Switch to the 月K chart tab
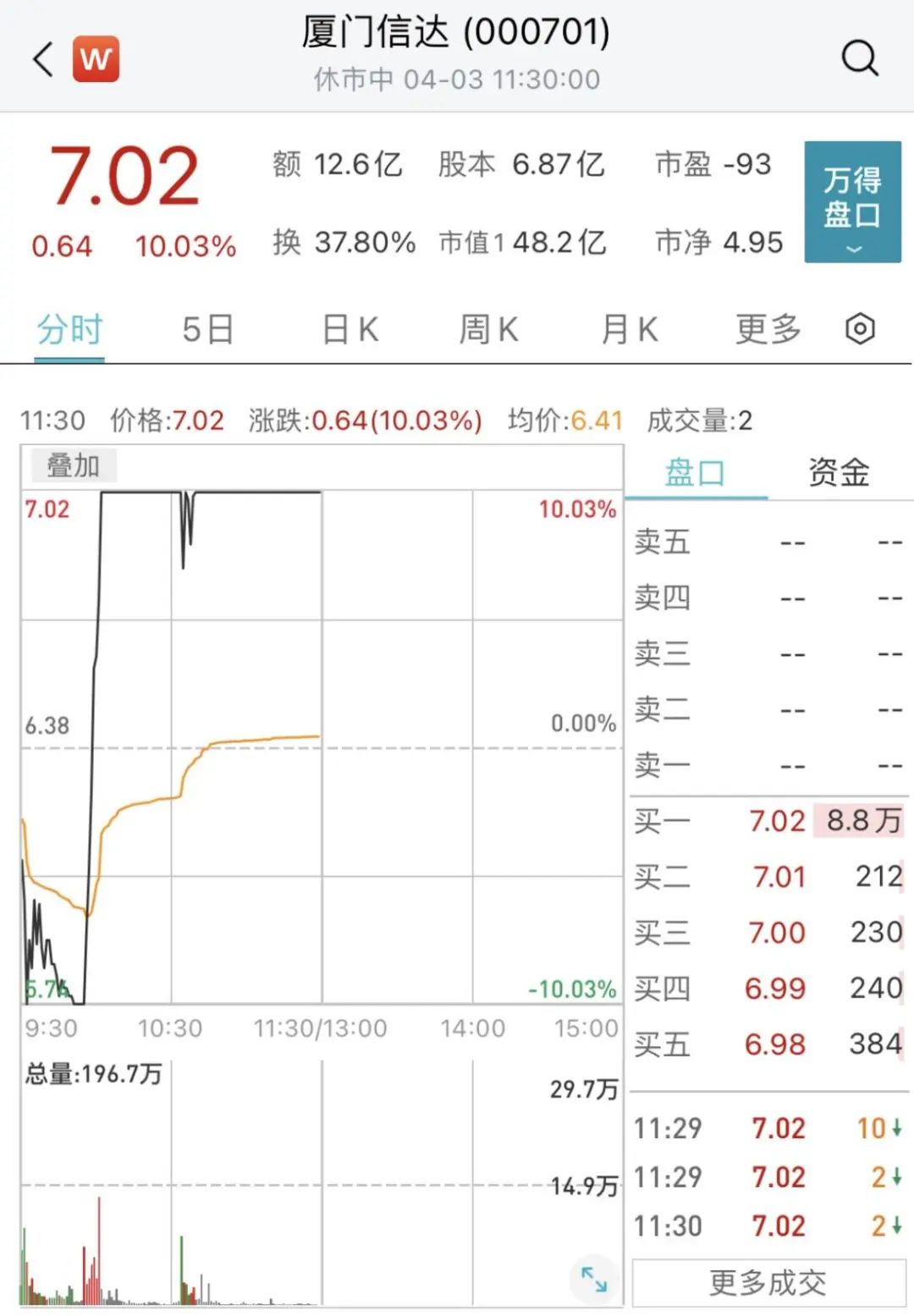The width and height of the screenshot is (914, 1316). click(629, 329)
